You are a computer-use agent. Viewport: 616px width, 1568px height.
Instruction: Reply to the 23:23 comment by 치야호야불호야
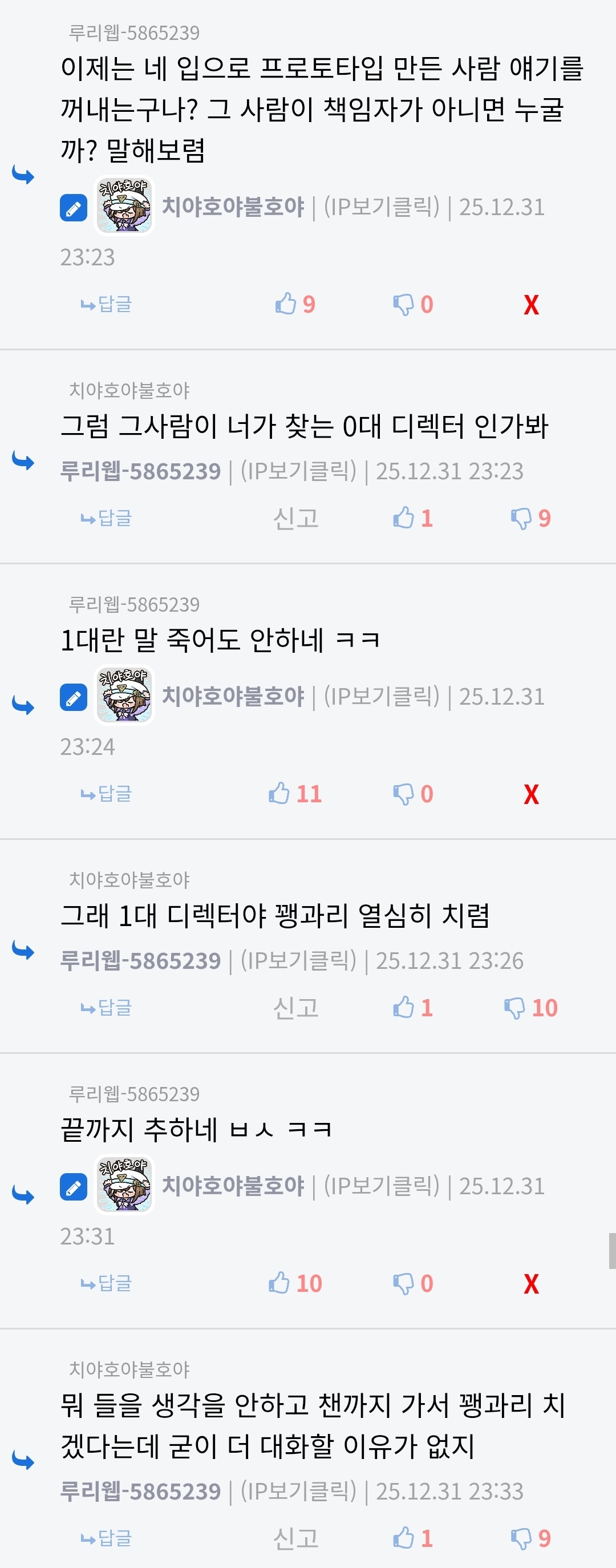click(107, 304)
